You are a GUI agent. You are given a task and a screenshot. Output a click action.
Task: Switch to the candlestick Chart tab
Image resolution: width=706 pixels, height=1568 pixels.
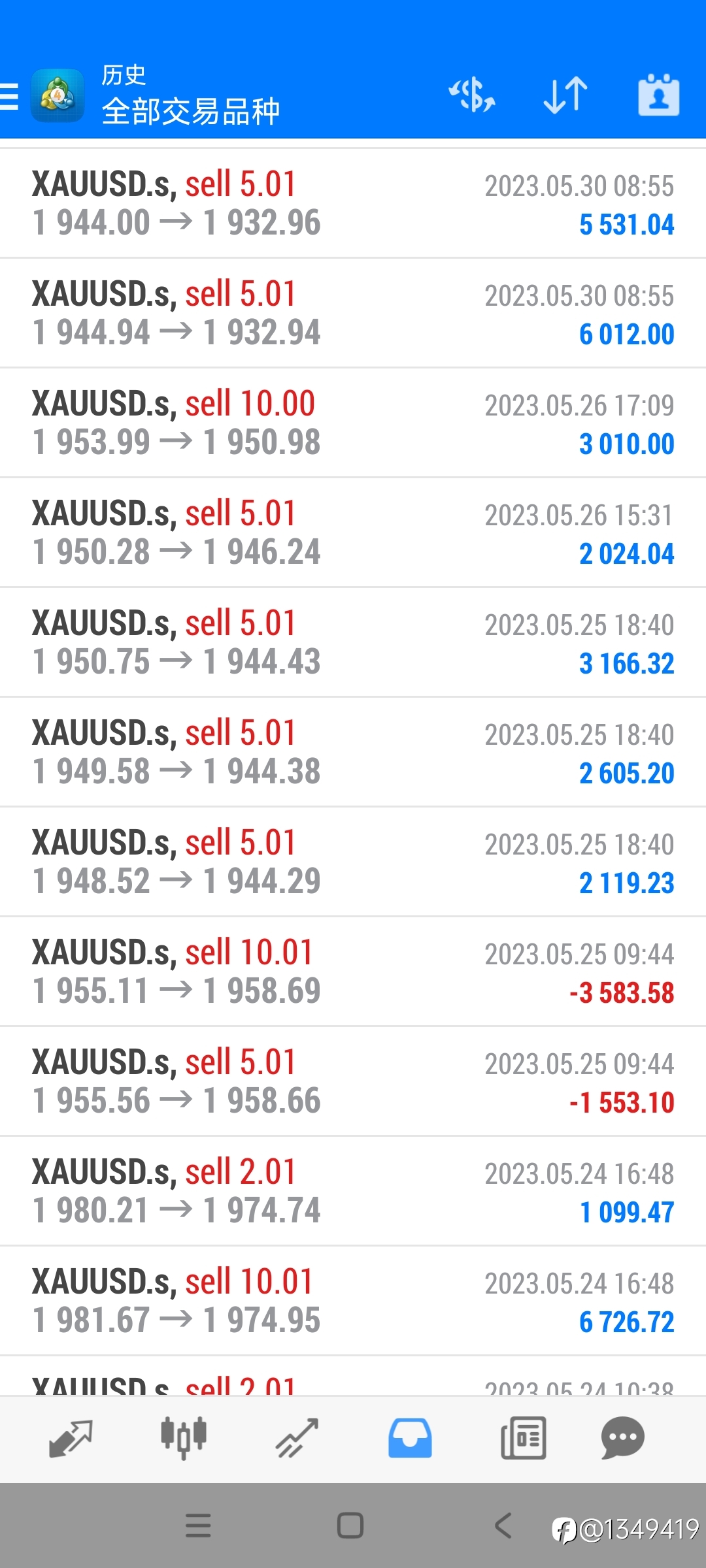[x=184, y=1439]
